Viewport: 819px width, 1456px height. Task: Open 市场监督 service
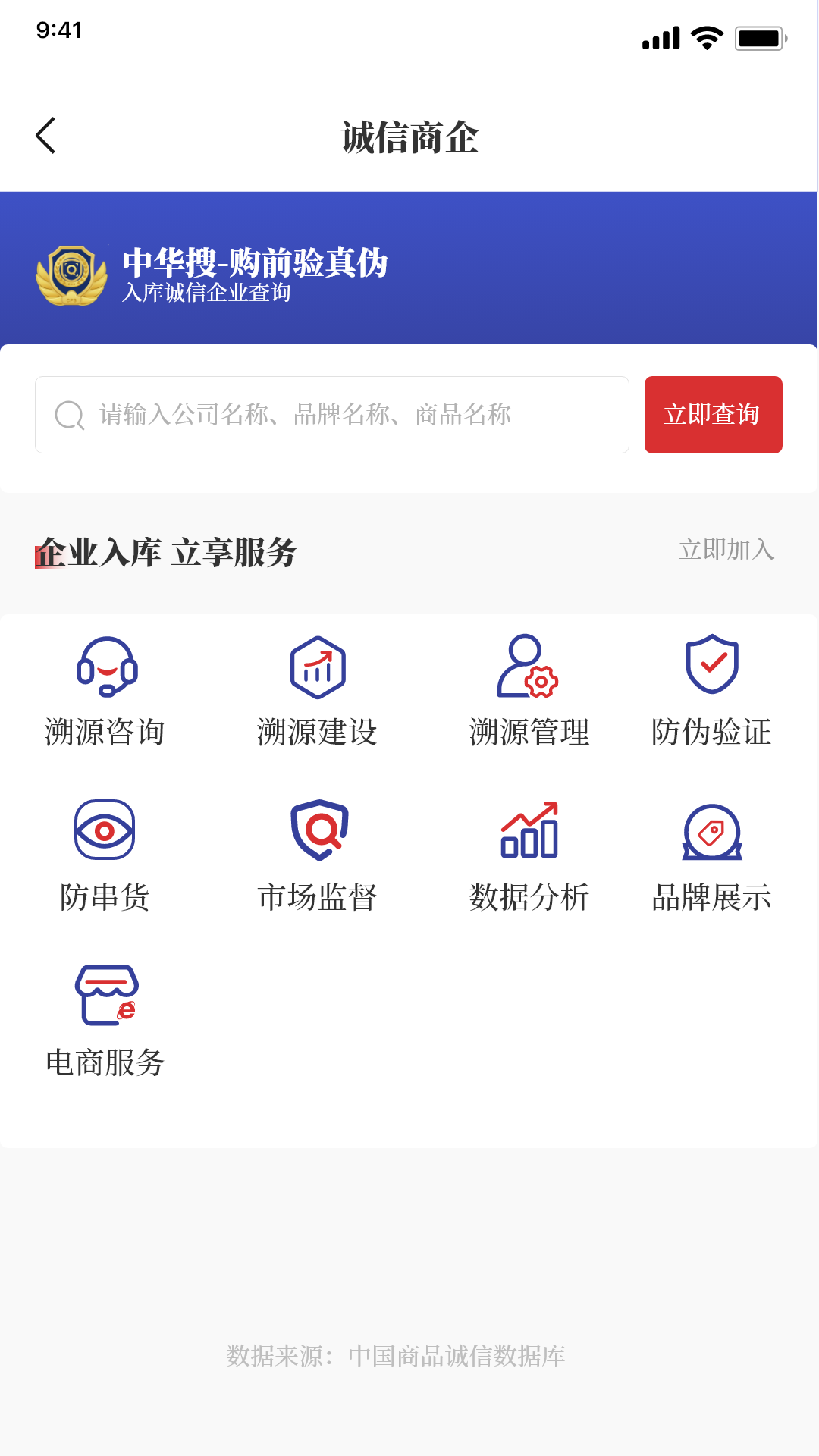[318, 856]
